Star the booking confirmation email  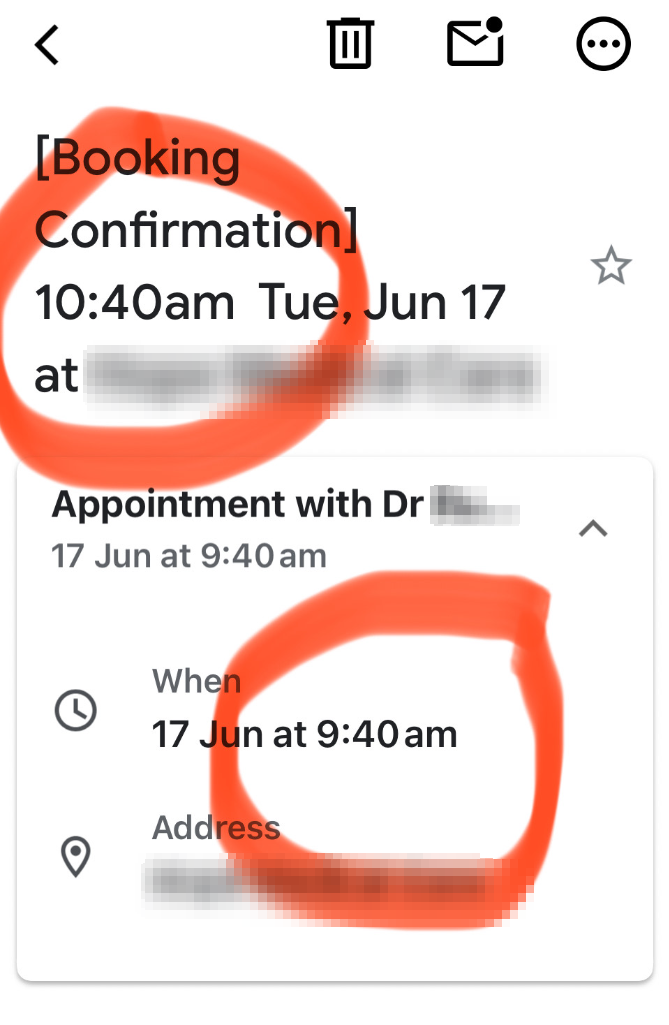(610, 266)
